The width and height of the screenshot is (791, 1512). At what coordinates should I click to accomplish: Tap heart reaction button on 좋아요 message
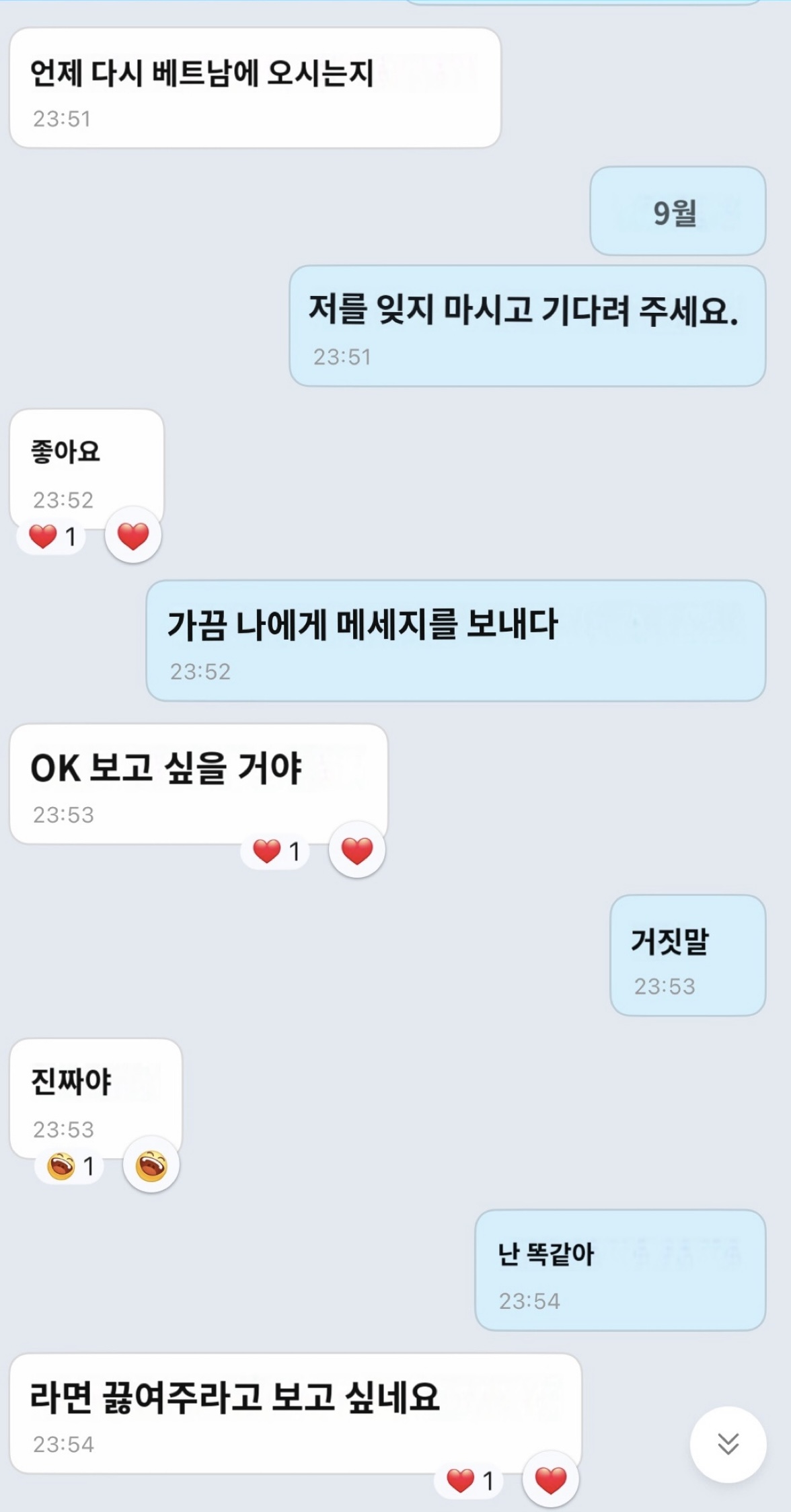(133, 536)
